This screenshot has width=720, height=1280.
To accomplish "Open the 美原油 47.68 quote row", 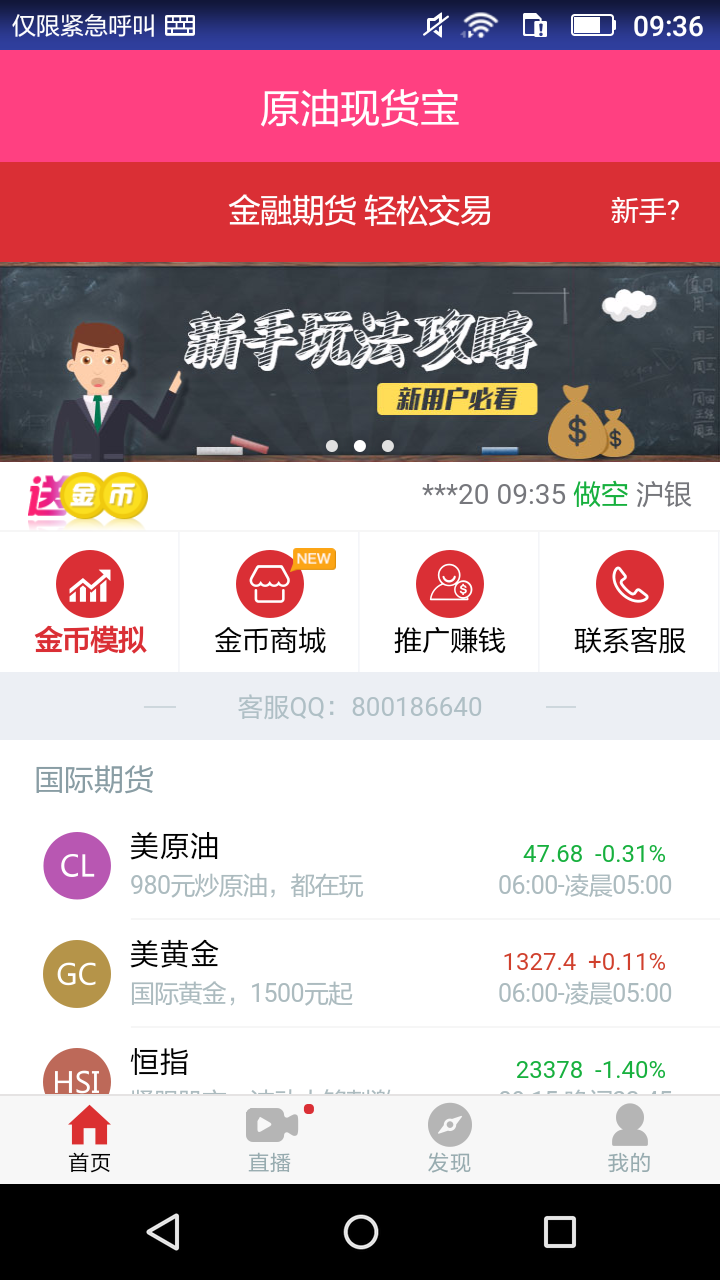I will pos(360,866).
